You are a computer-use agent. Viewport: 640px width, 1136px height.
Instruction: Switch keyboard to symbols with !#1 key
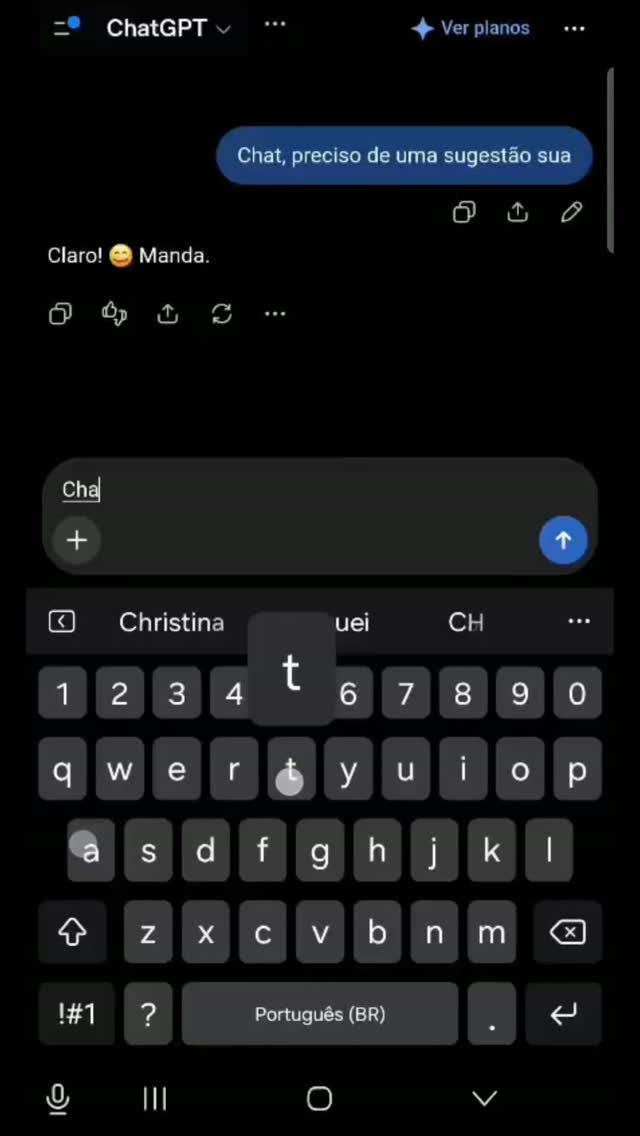tap(77, 1014)
